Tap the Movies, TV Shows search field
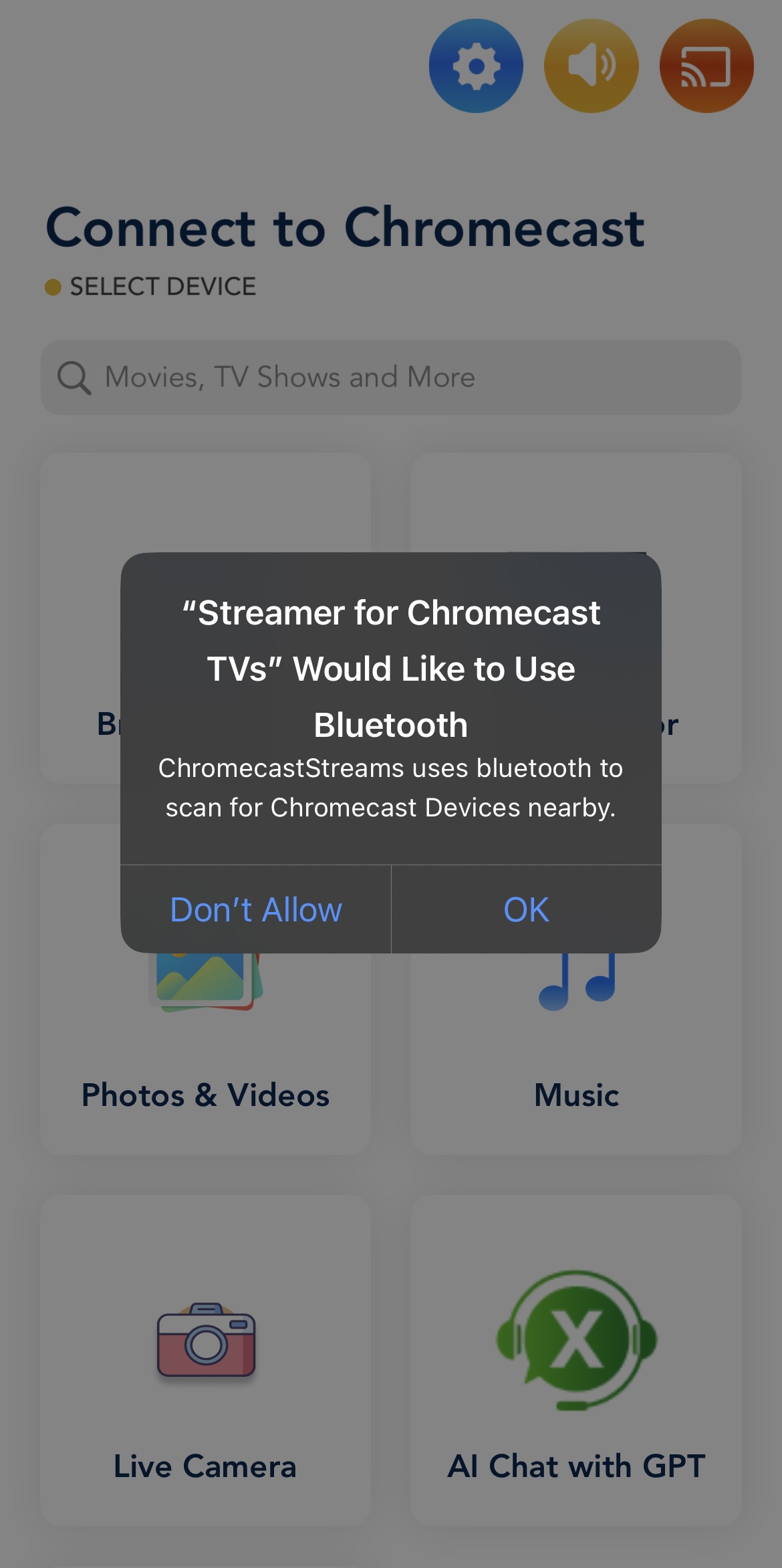The height and width of the screenshot is (1568, 782). tap(391, 377)
